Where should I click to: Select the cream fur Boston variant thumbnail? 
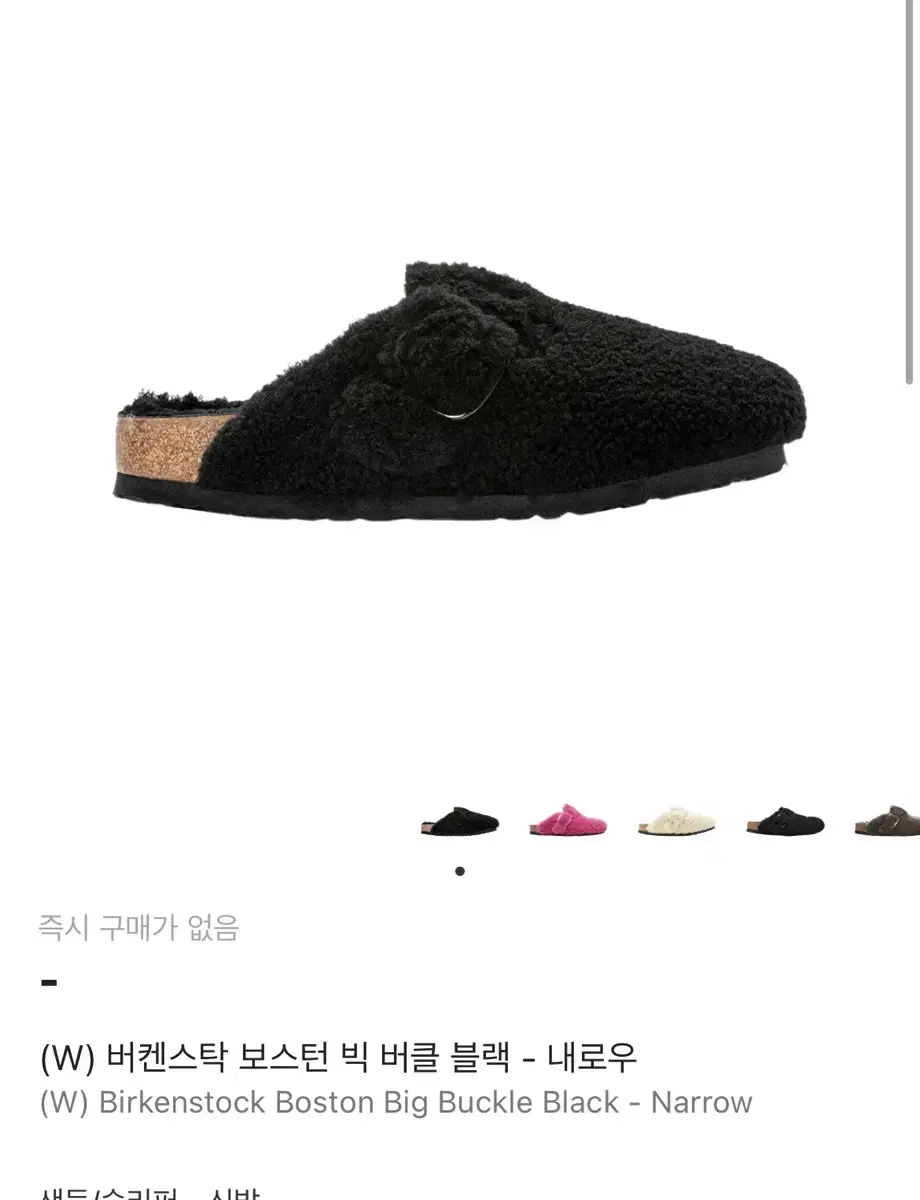(x=676, y=822)
